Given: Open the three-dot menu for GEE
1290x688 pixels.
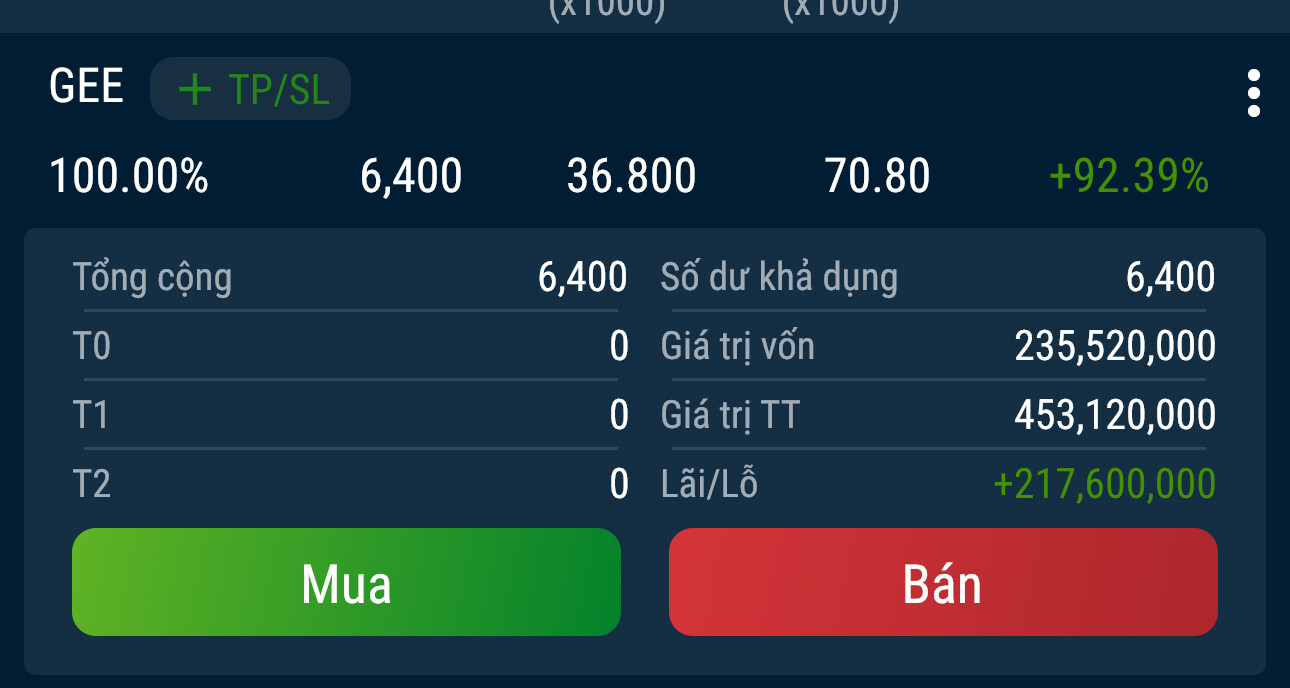Looking at the screenshot, I should [1253, 93].
